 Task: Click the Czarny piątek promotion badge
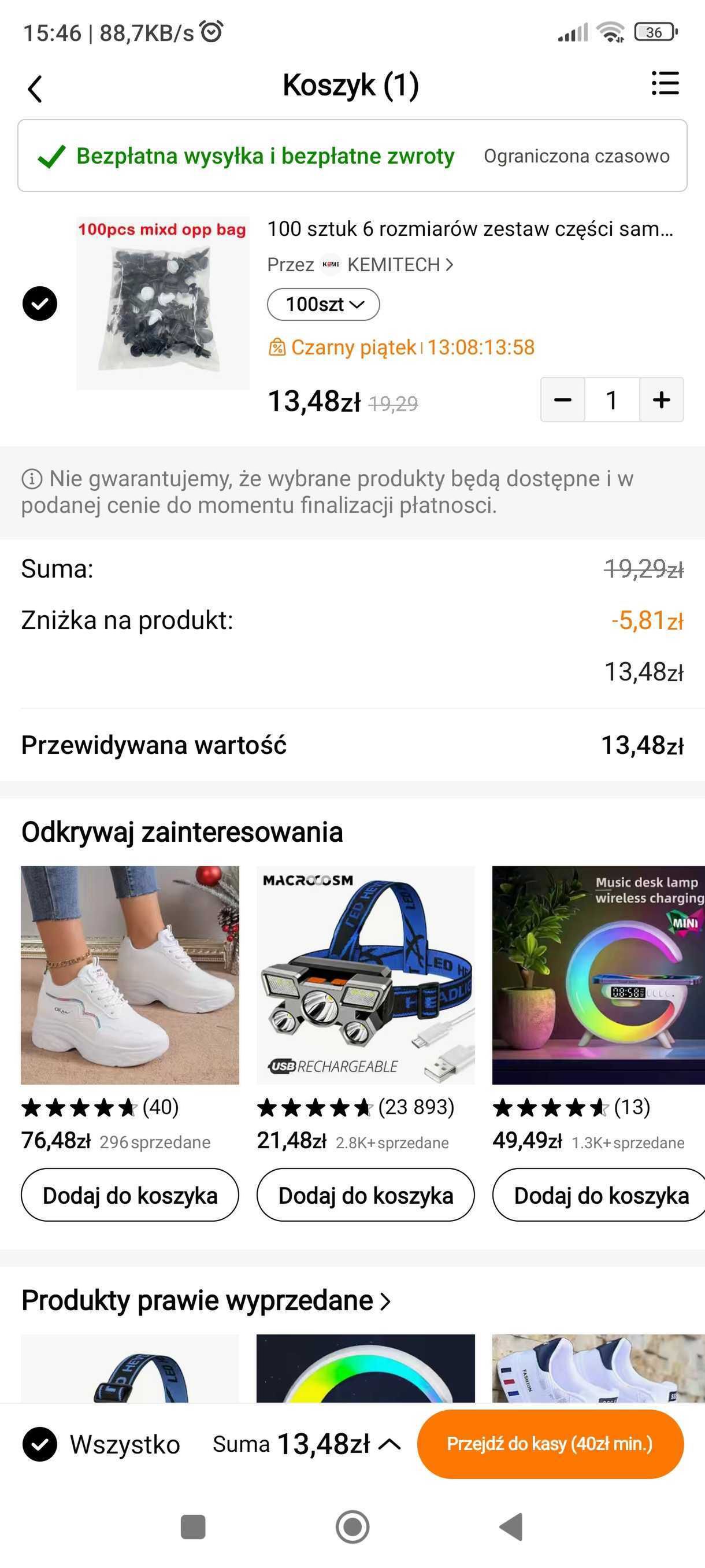(x=353, y=347)
